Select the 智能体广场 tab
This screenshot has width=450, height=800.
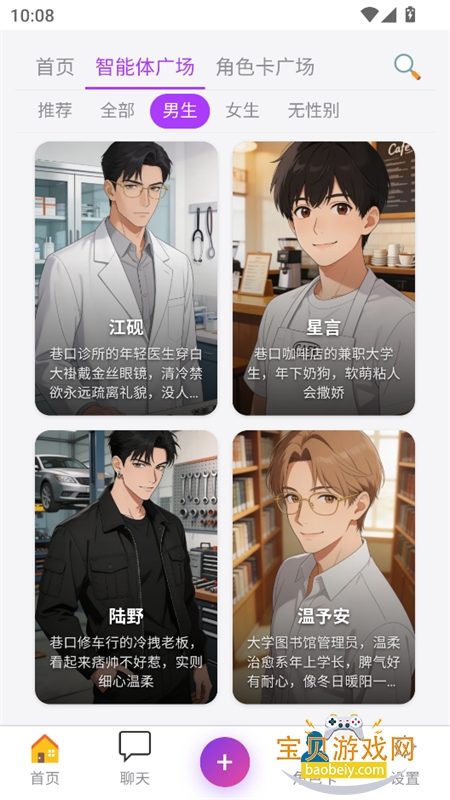145,67
